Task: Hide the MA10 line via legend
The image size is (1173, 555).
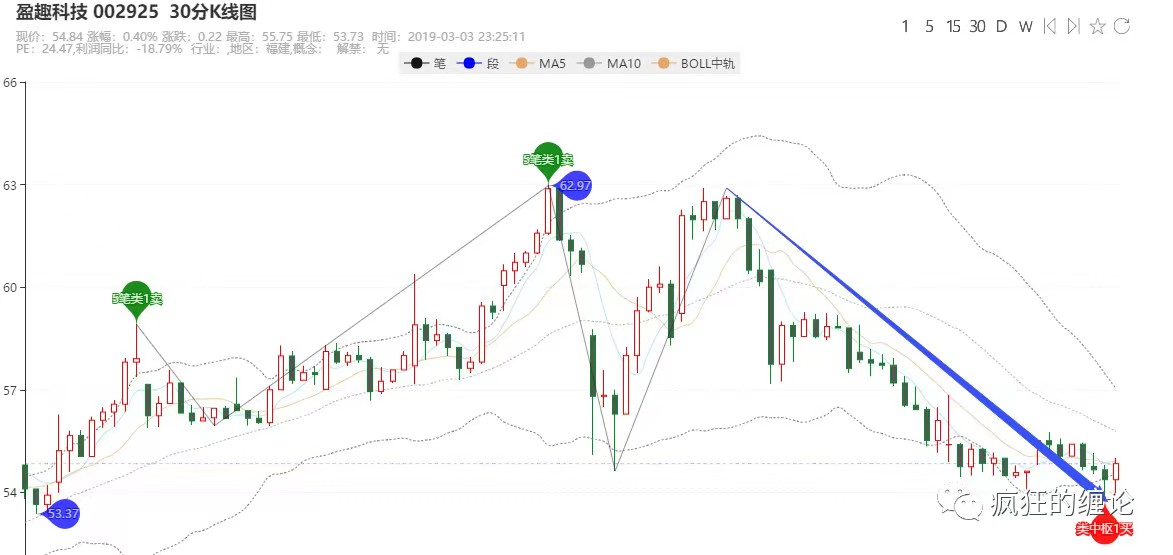Action: [611, 64]
